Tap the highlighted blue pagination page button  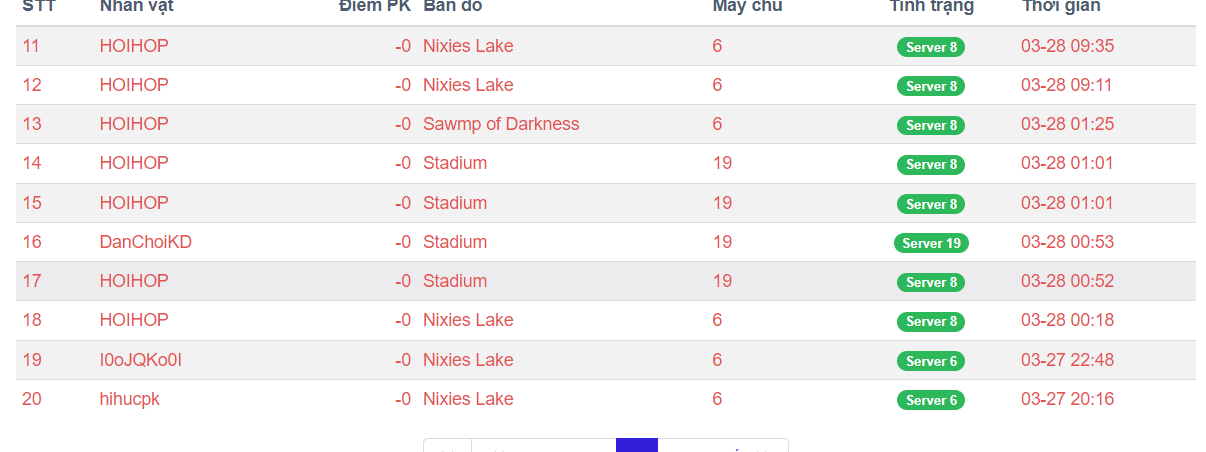[x=636, y=445]
